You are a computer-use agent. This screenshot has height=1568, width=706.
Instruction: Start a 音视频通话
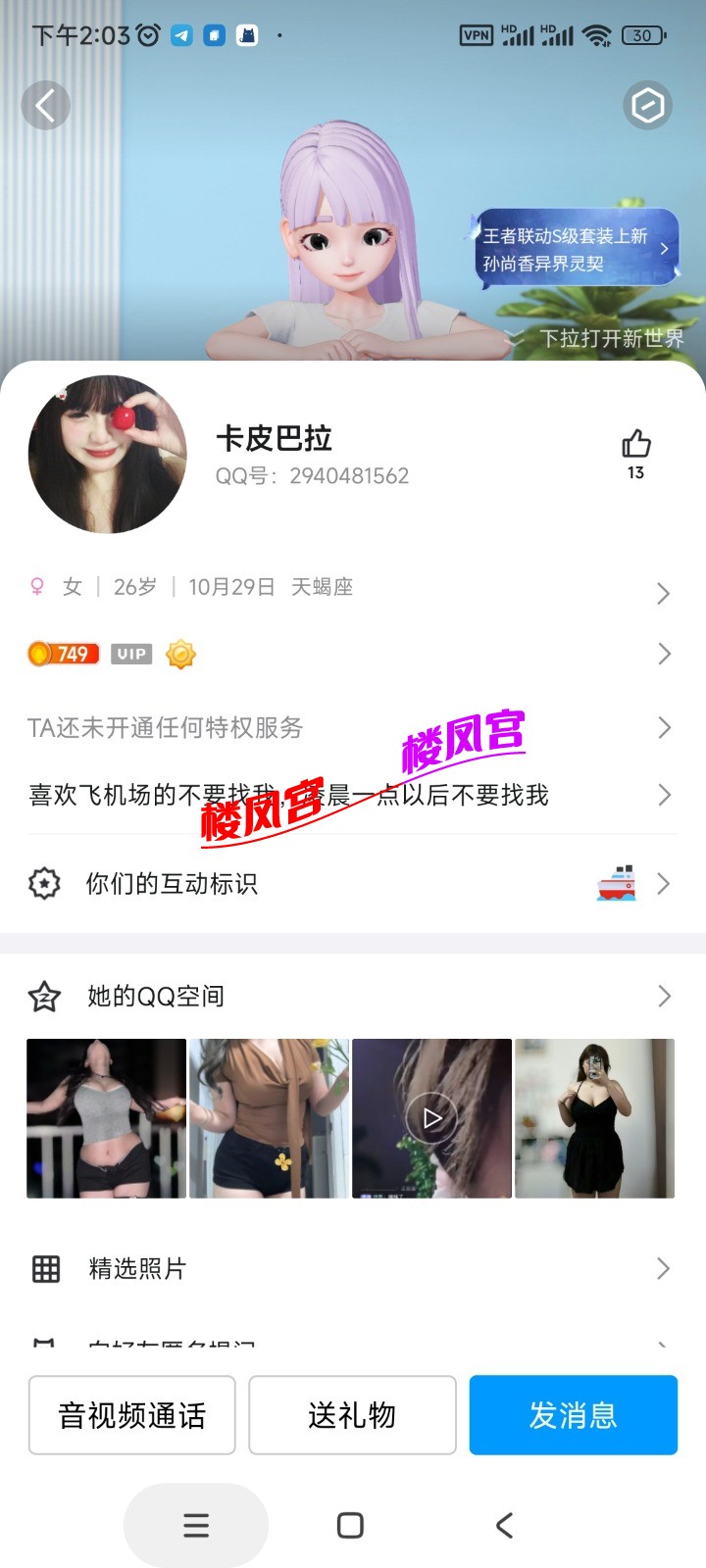pyautogui.click(x=132, y=1415)
